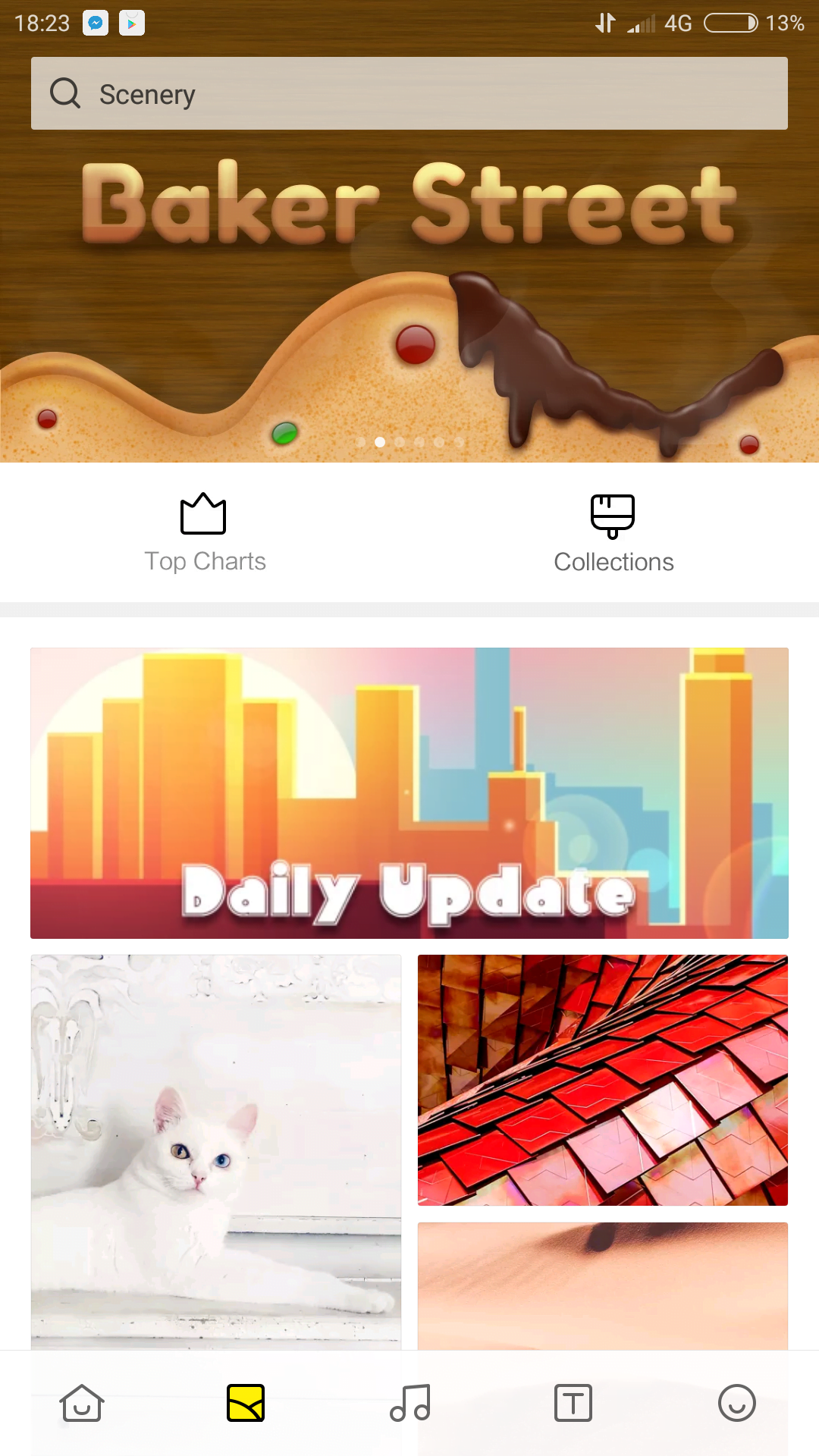The height and width of the screenshot is (1456, 819).
Task: Open the smiley profile tab
Action: pyautogui.click(x=737, y=1403)
